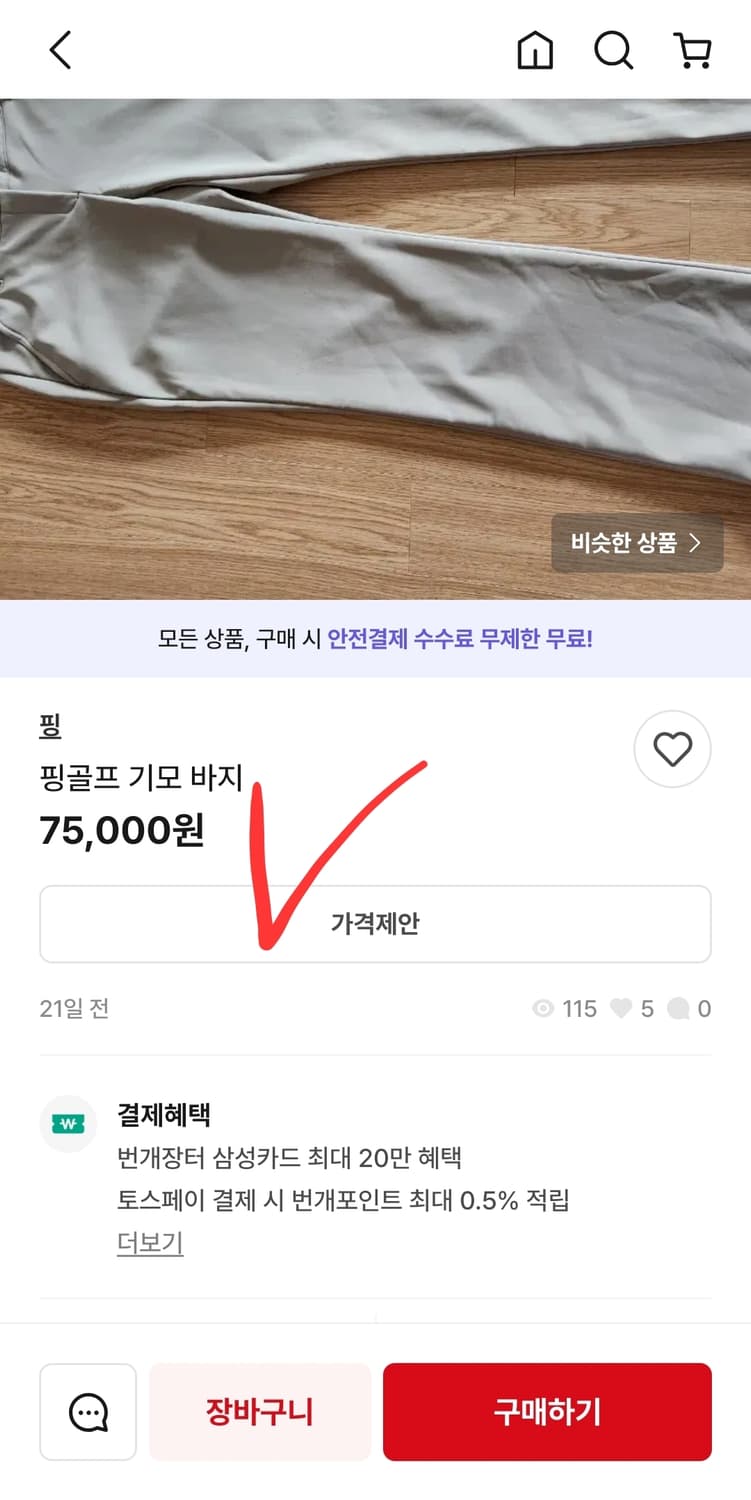The height and width of the screenshot is (1500, 751).
Task: Tap the back arrow at top left
Action: click(x=60, y=49)
